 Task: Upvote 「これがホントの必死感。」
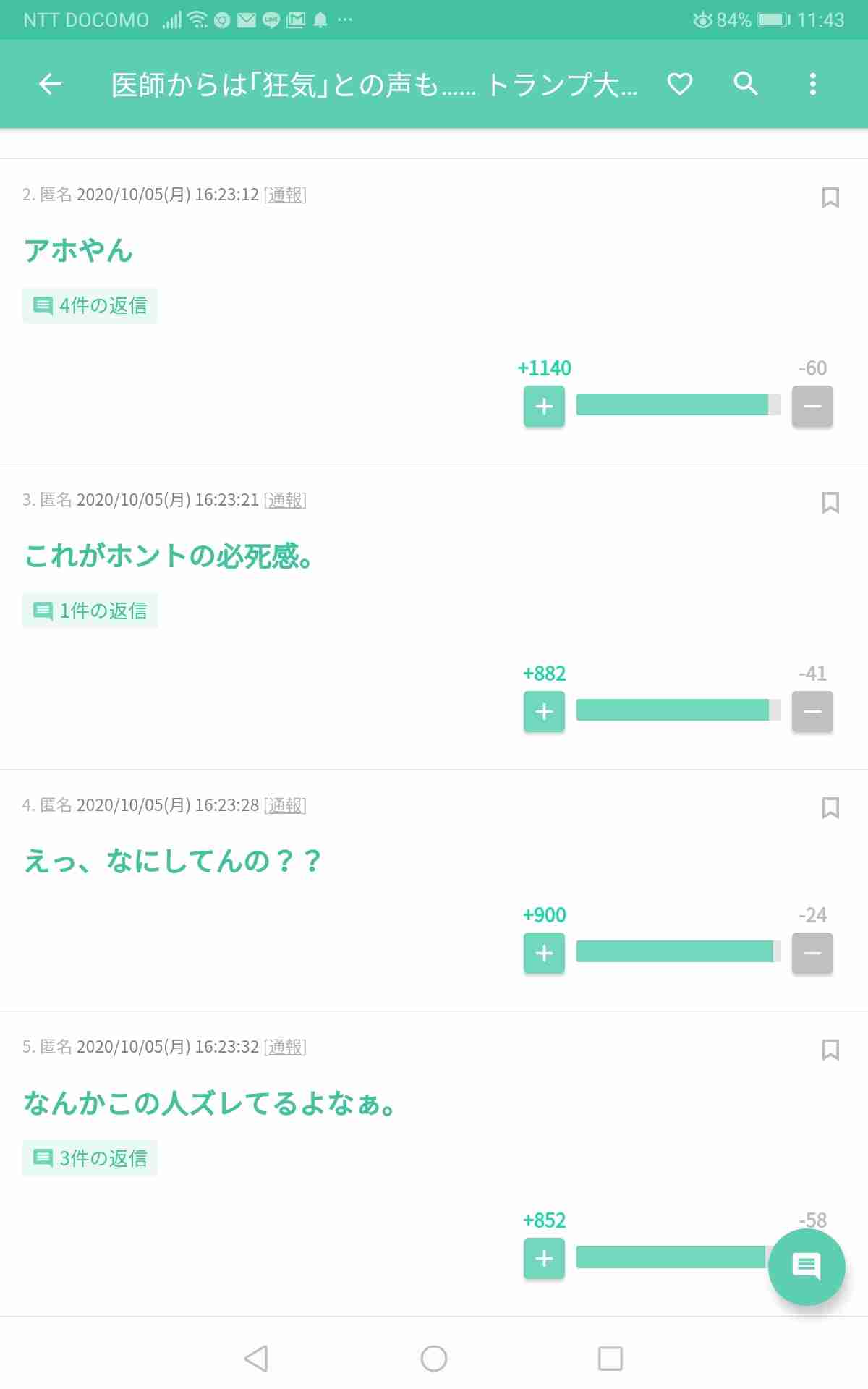point(544,712)
